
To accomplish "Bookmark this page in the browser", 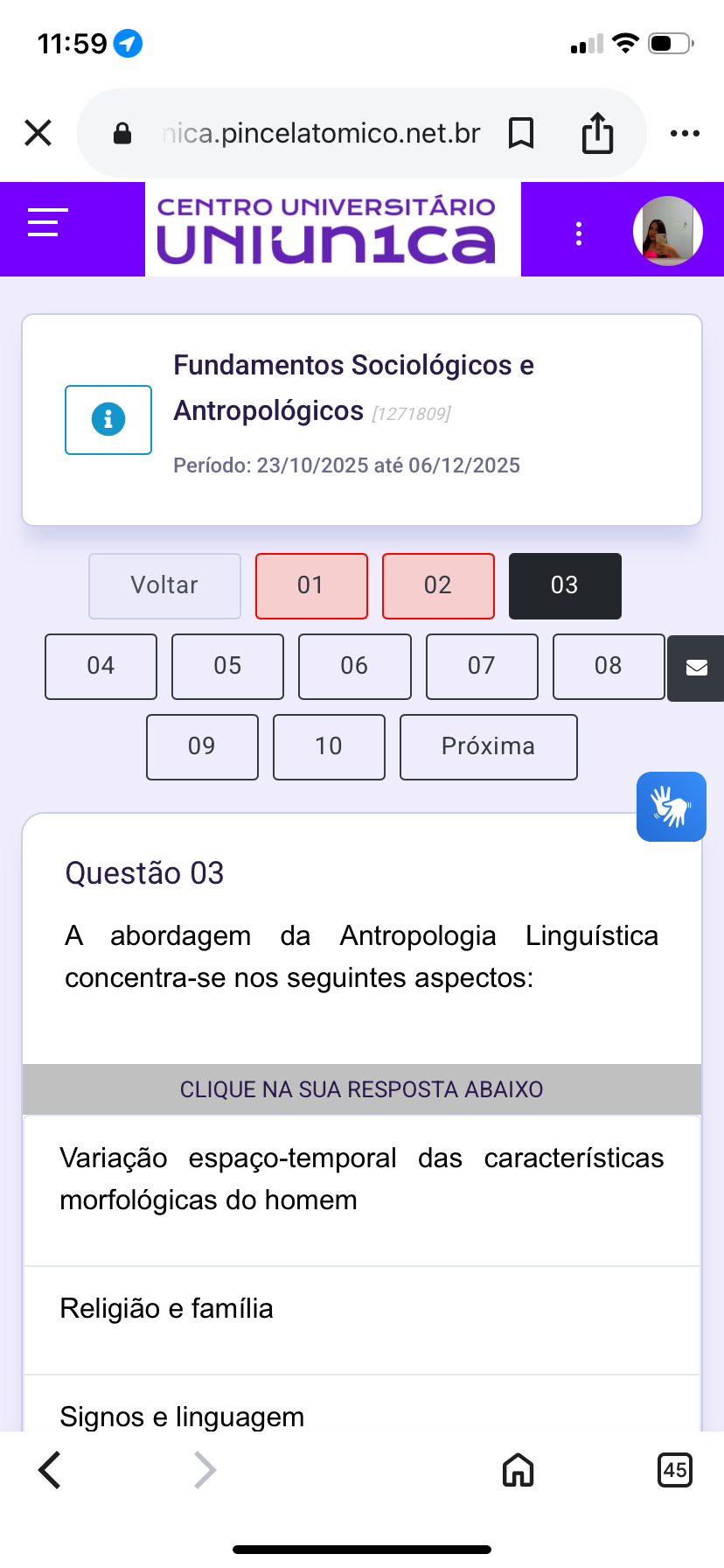I will (x=521, y=133).
